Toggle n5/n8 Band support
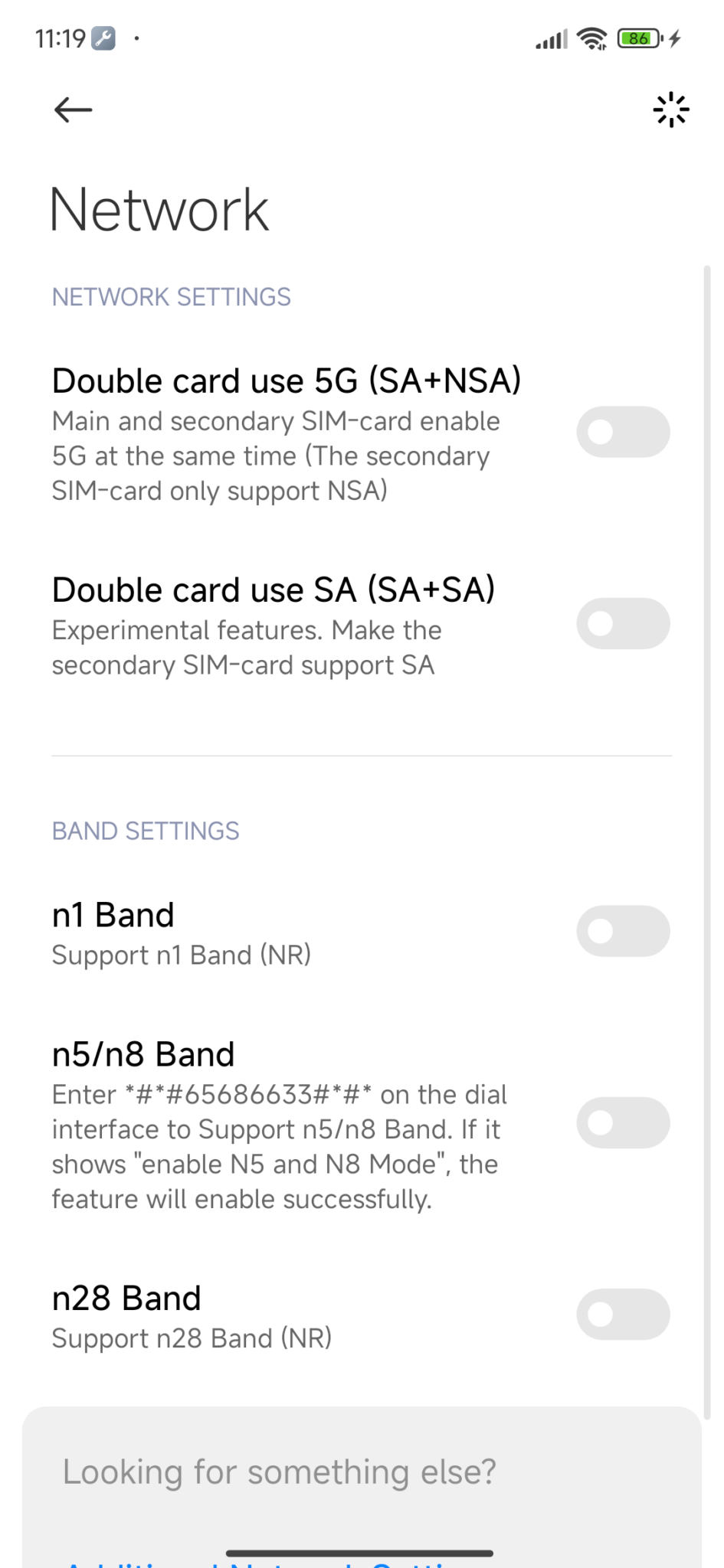 pyautogui.click(x=623, y=1122)
